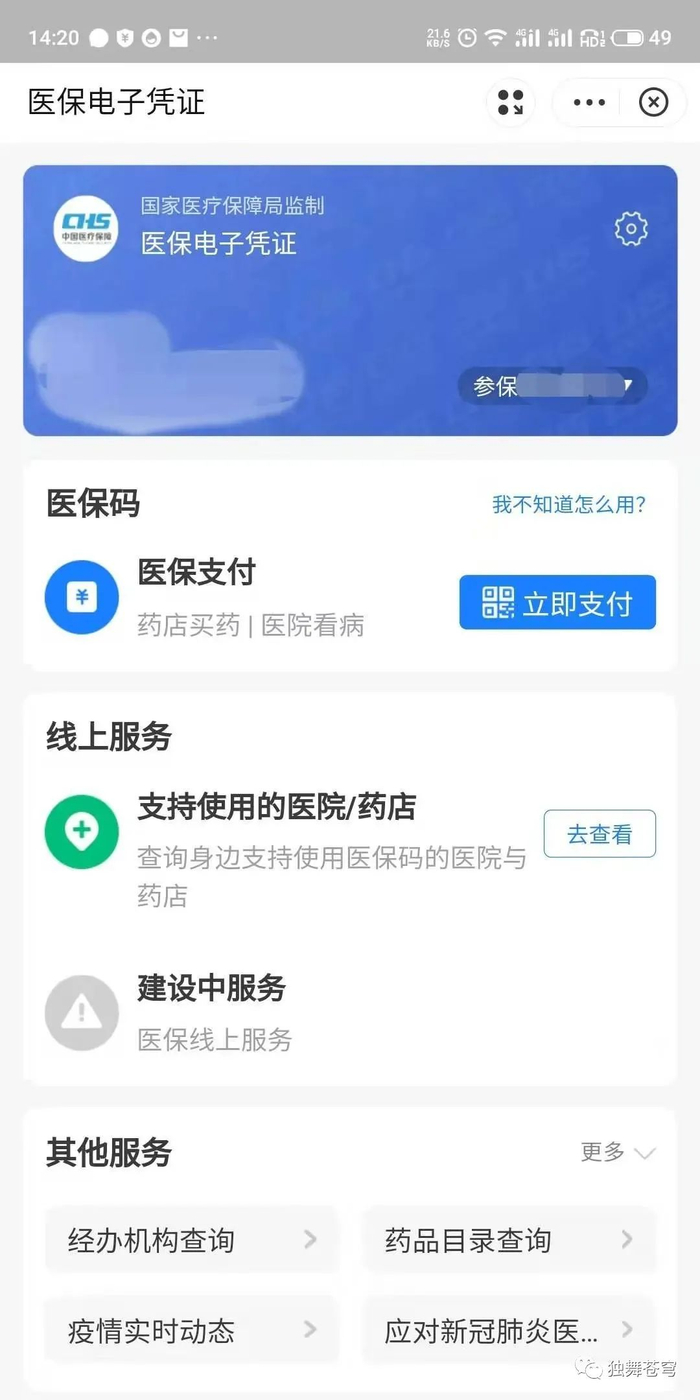
Task: Open 经办机构查询
Action: [191, 1241]
